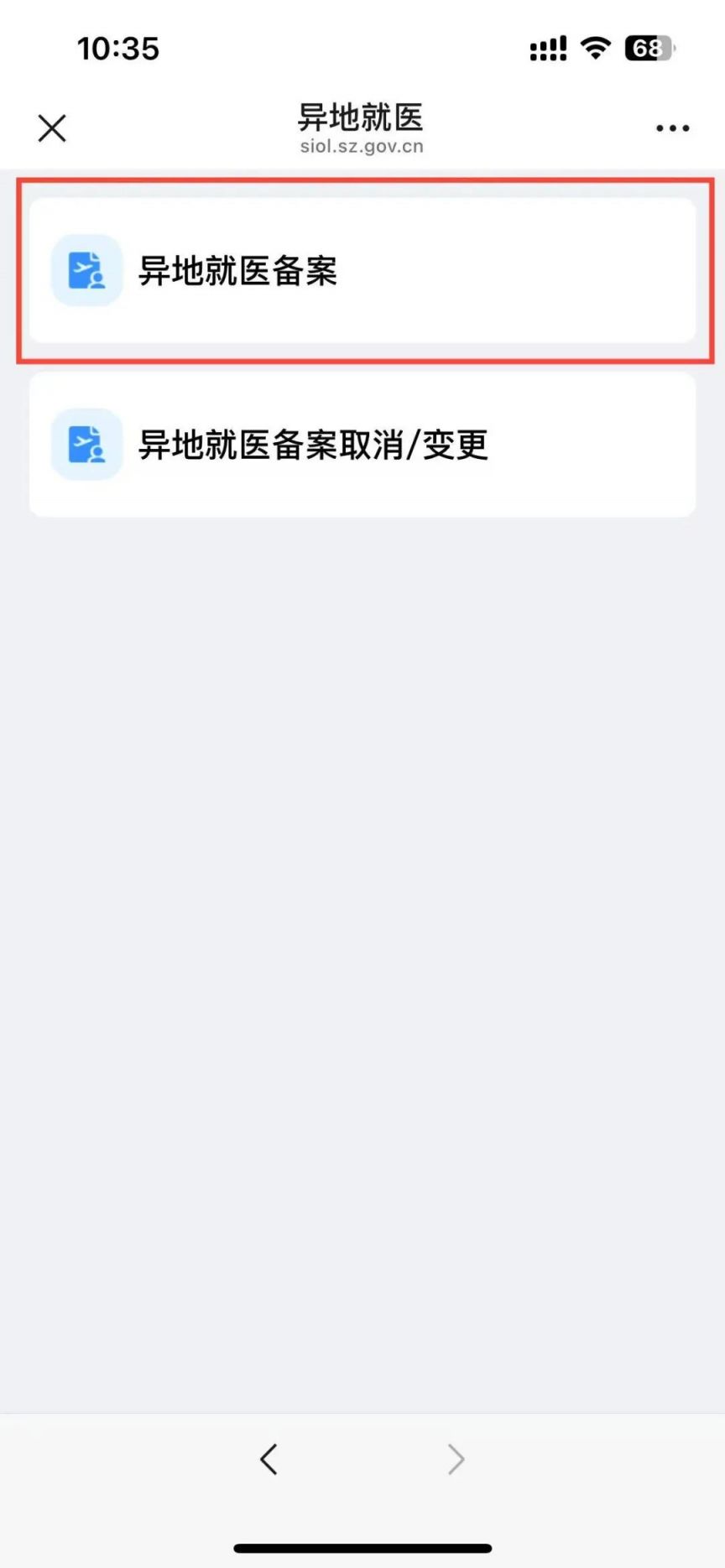Close the 异地就医 web page
Image resolution: width=725 pixels, height=1568 pixels.
pyautogui.click(x=52, y=128)
